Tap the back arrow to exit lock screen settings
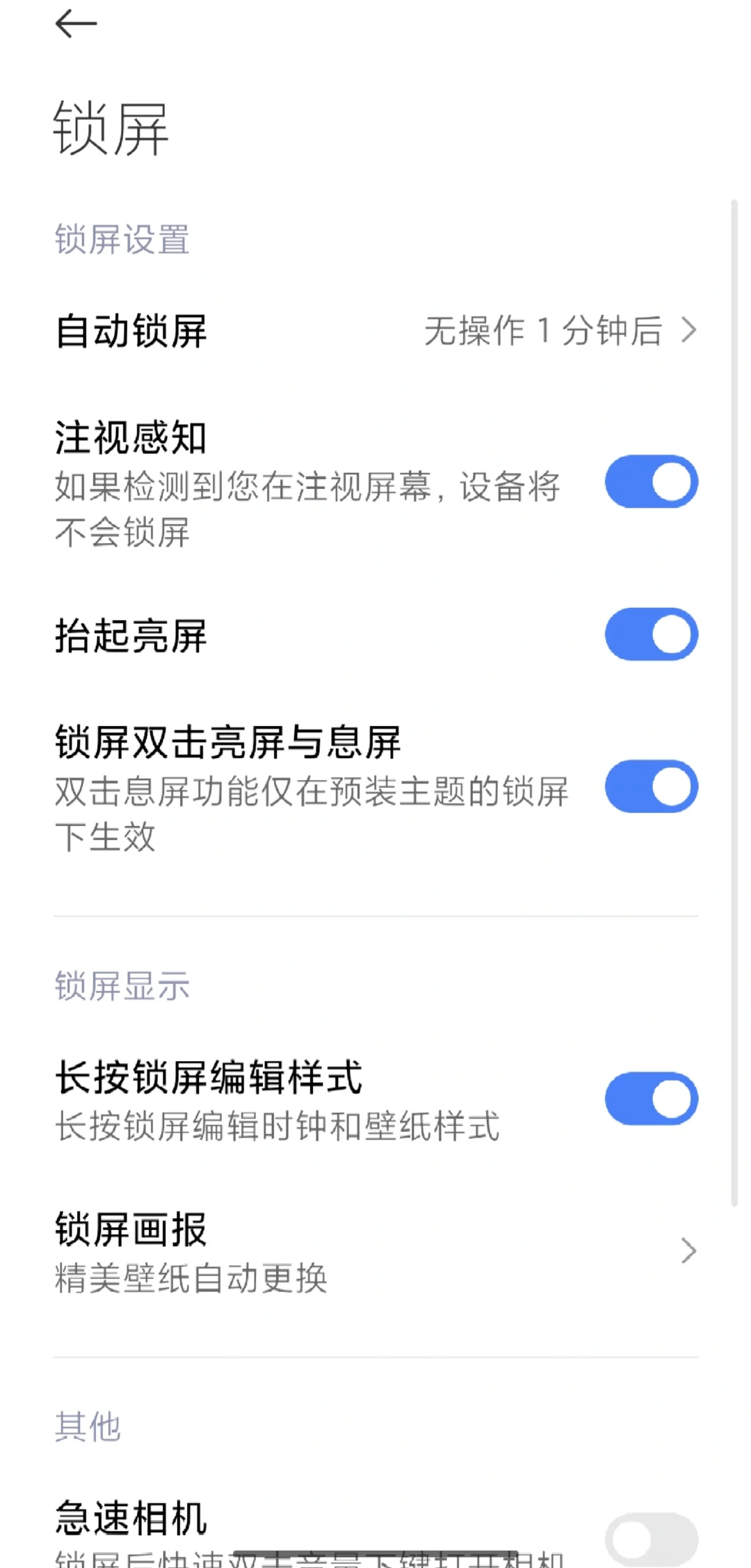The height and width of the screenshot is (1568, 751). pos(75,24)
